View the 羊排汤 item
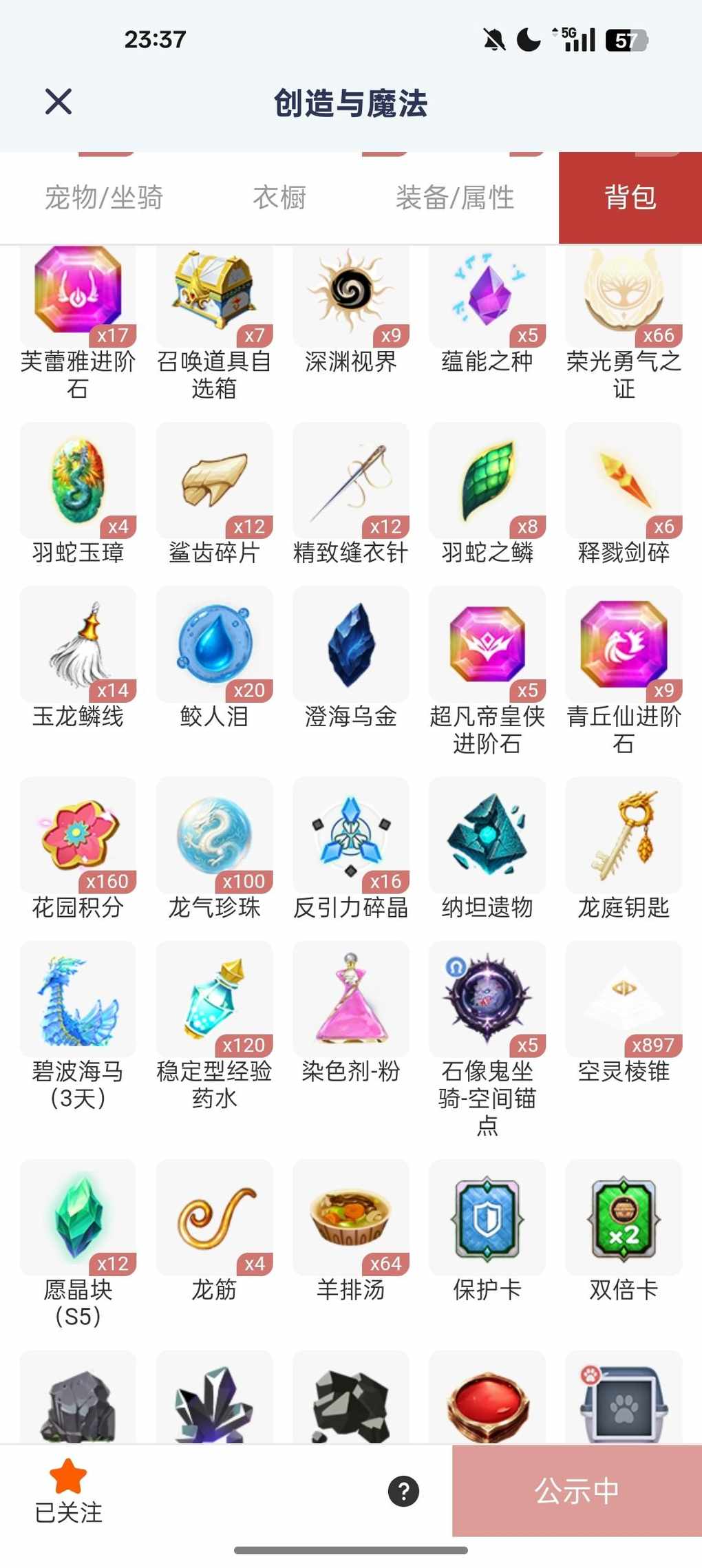The height and width of the screenshot is (1568, 702). tap(350, 1217)
